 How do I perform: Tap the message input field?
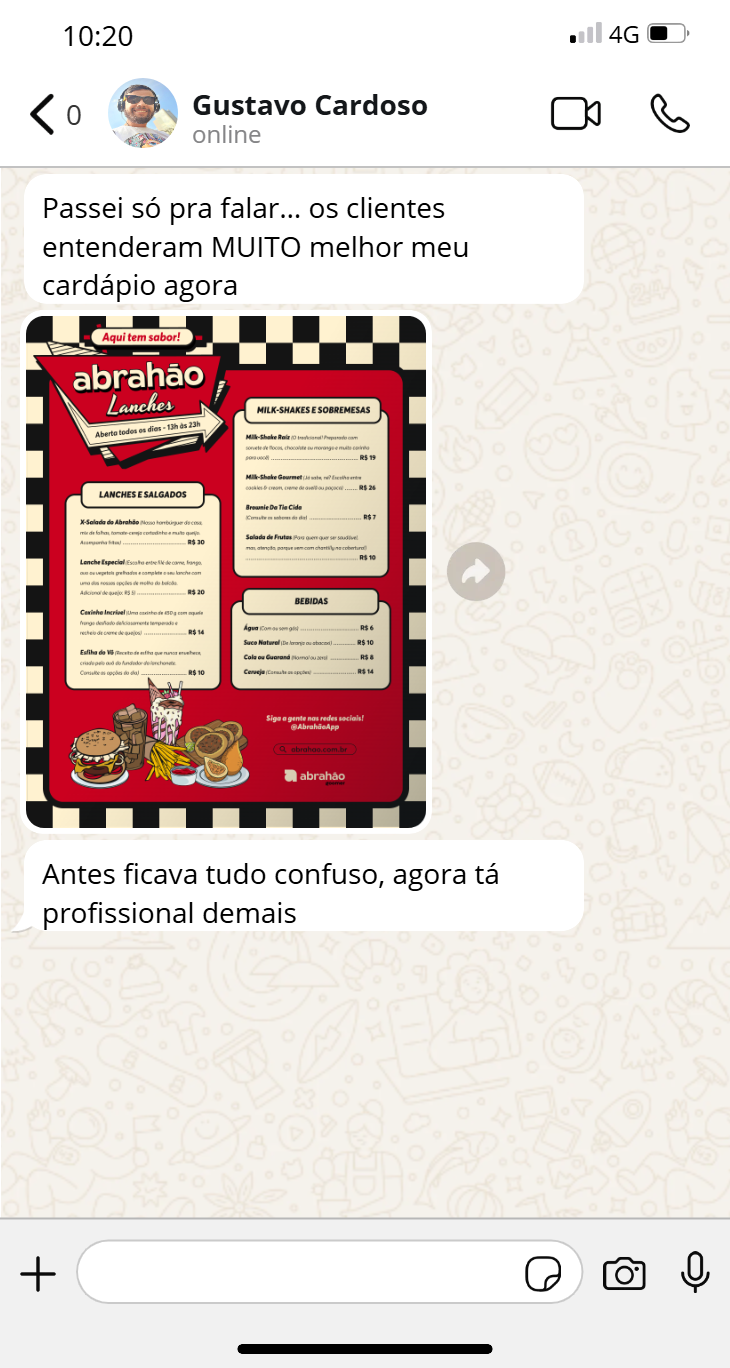(x=300, y=1273)
